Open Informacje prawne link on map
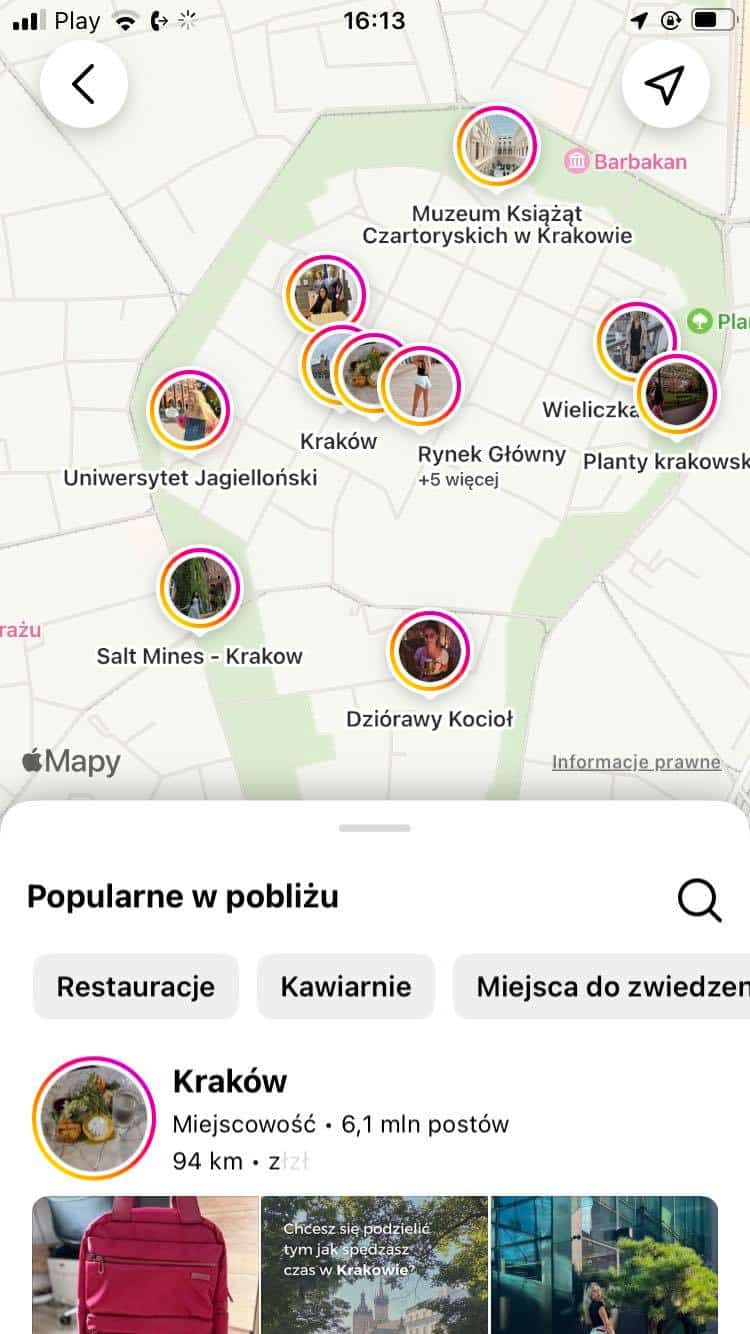750x1334 pixels. (636, 762)
